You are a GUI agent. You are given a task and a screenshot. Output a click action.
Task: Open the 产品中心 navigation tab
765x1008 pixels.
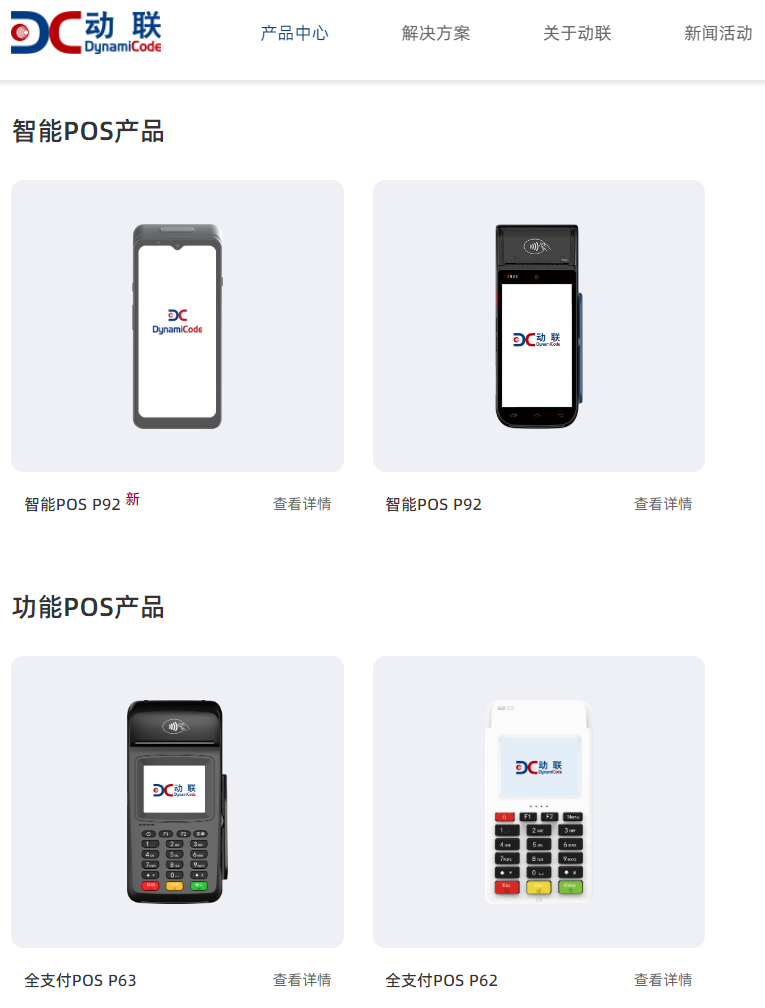click(294, 33)
